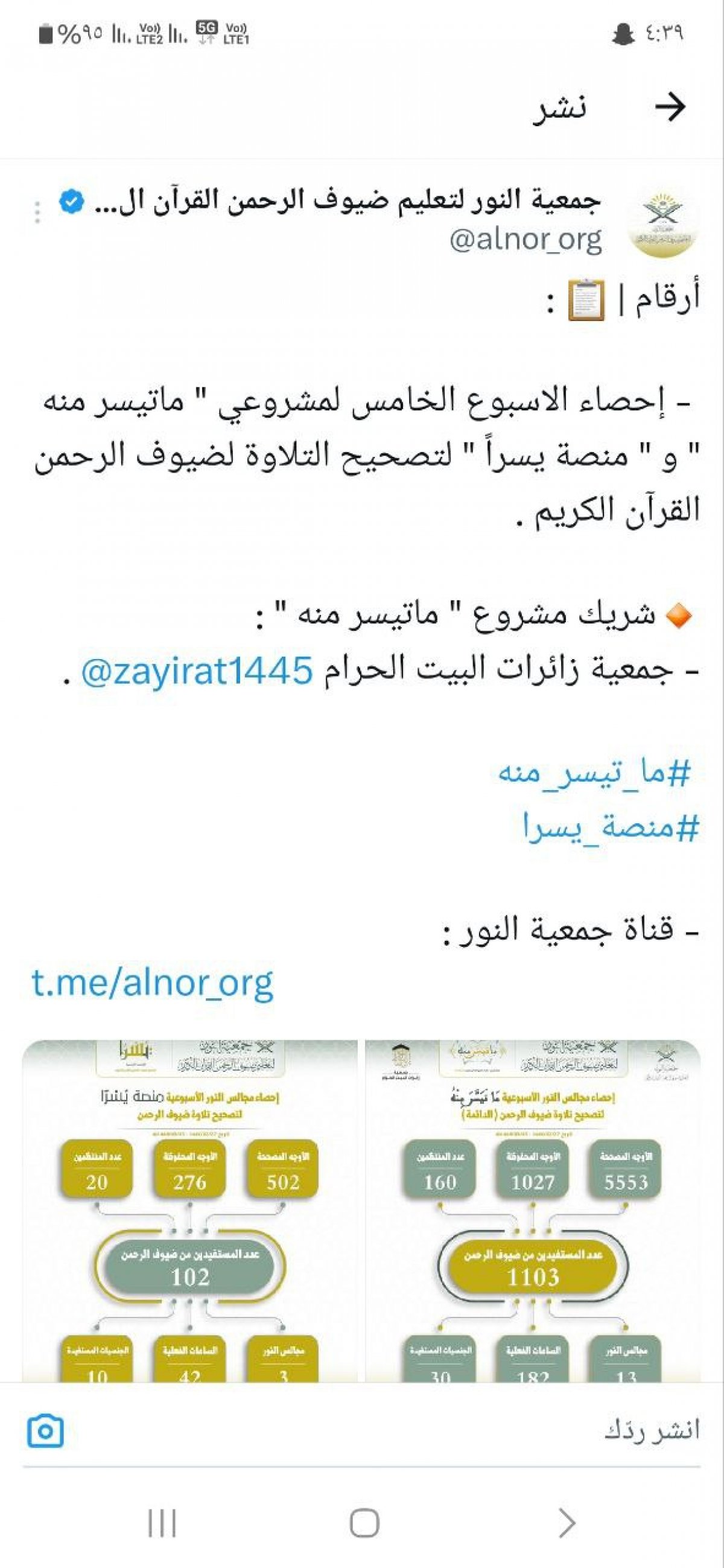724x1568 pixels.
Task: Open the hashtag #منصة_يسرا
Action: (610, 827)
